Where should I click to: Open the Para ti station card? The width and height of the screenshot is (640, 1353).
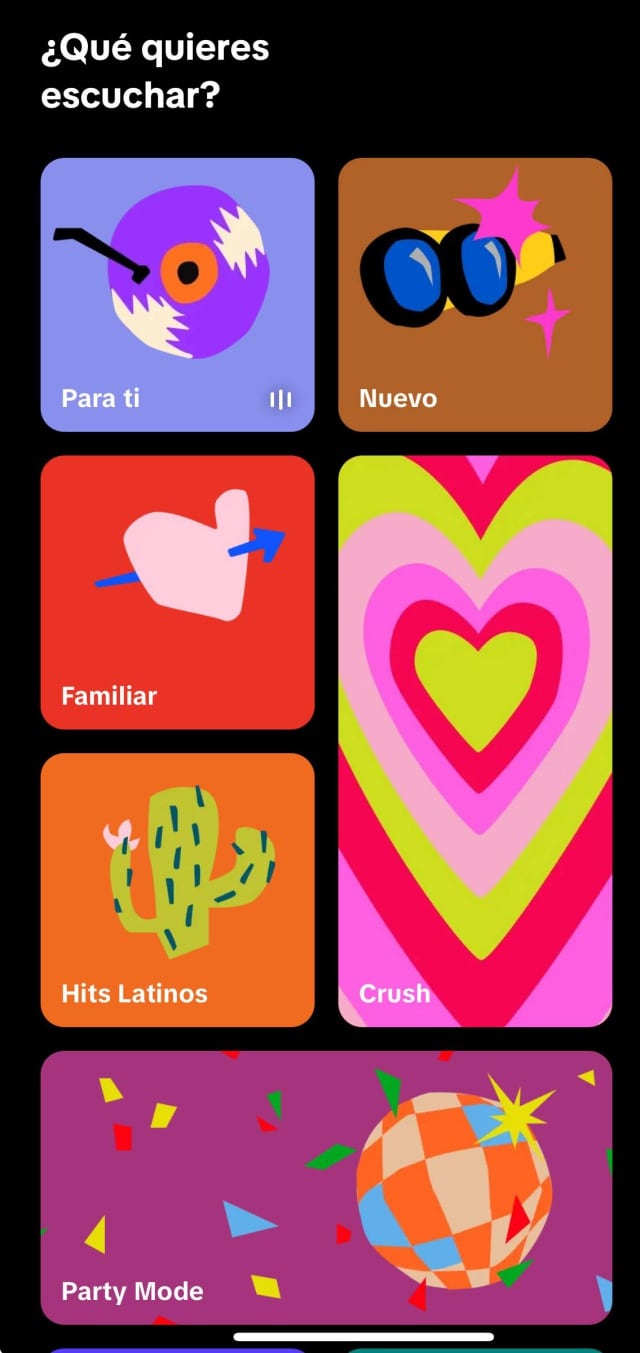point(177,294)
